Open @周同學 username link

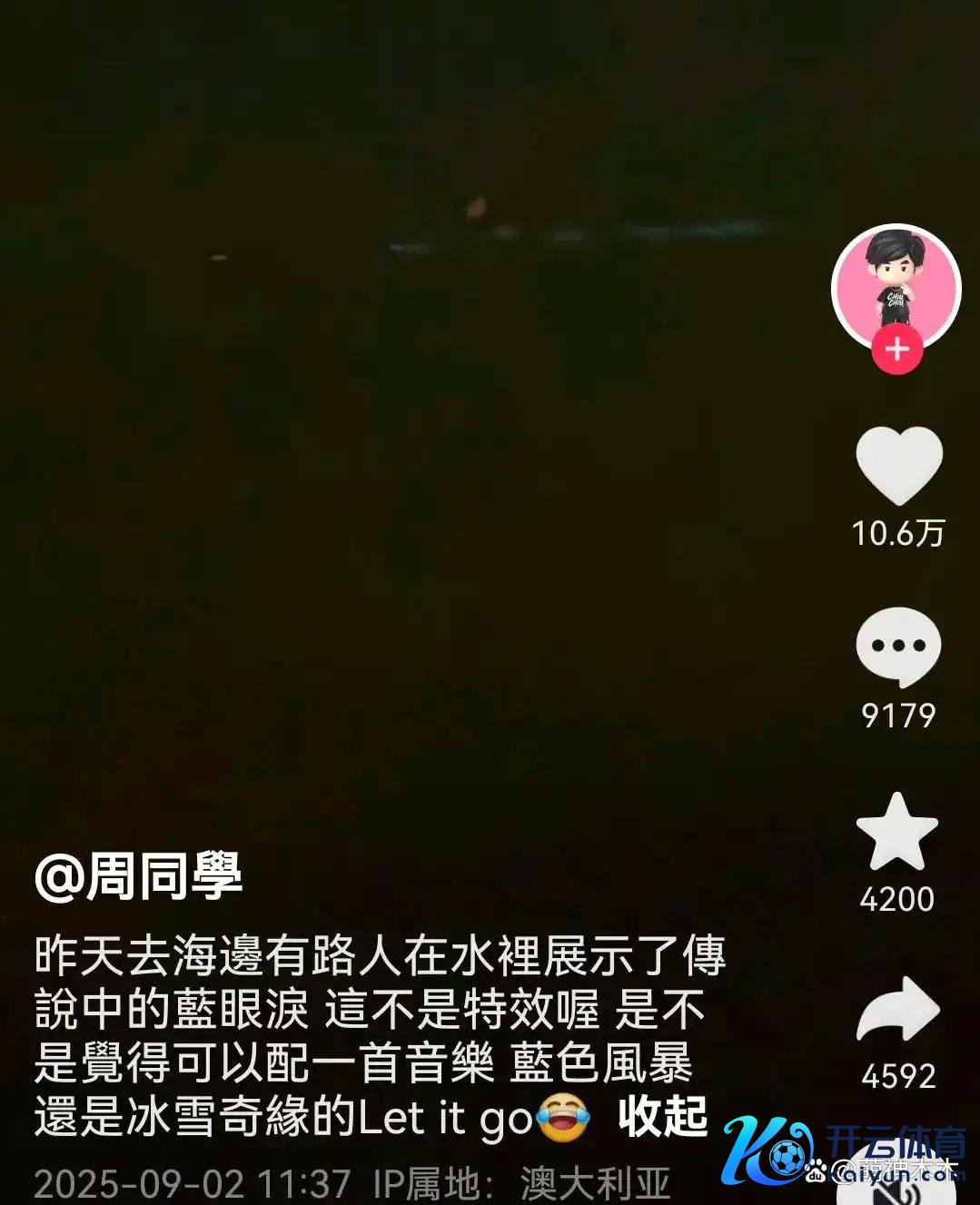[x=139, y=878]
